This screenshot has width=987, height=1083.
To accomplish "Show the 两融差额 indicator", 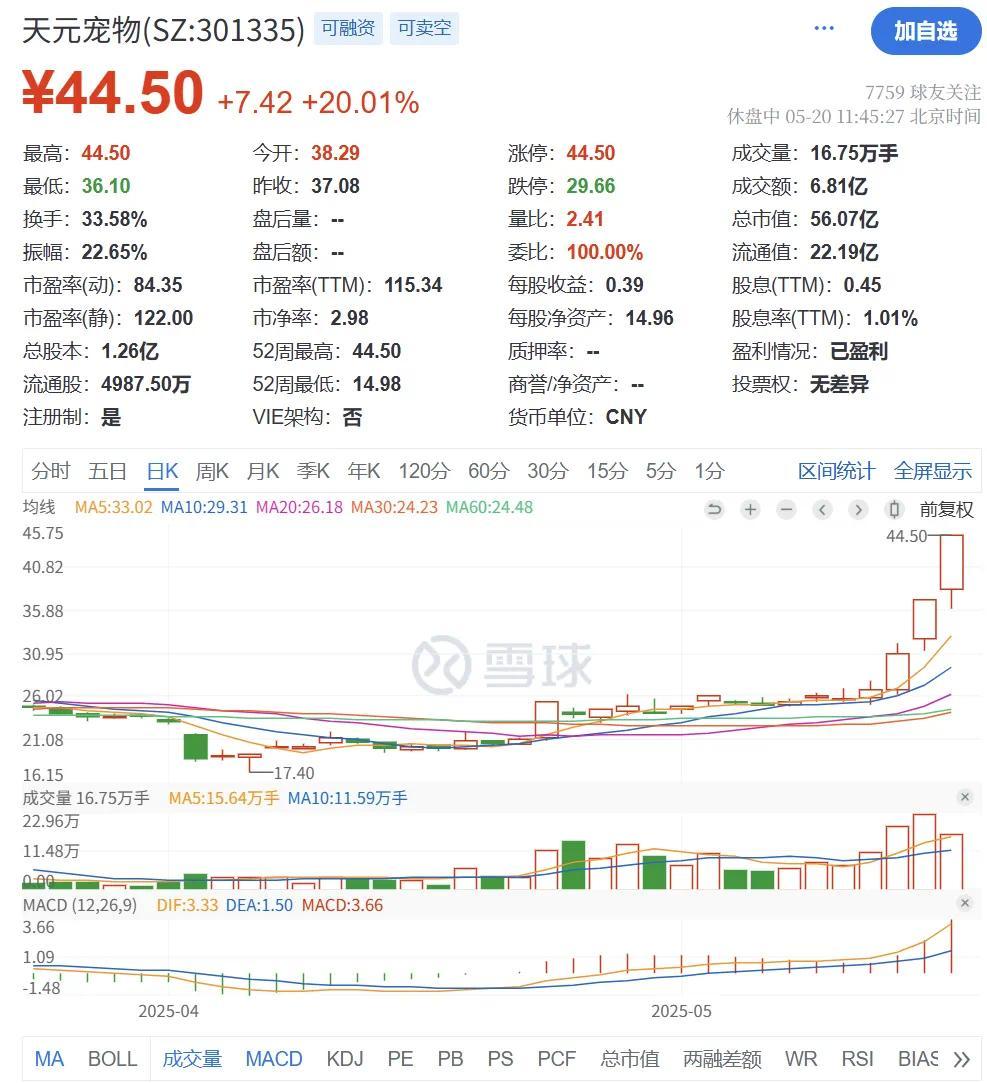I will [x=722, y=1059].
